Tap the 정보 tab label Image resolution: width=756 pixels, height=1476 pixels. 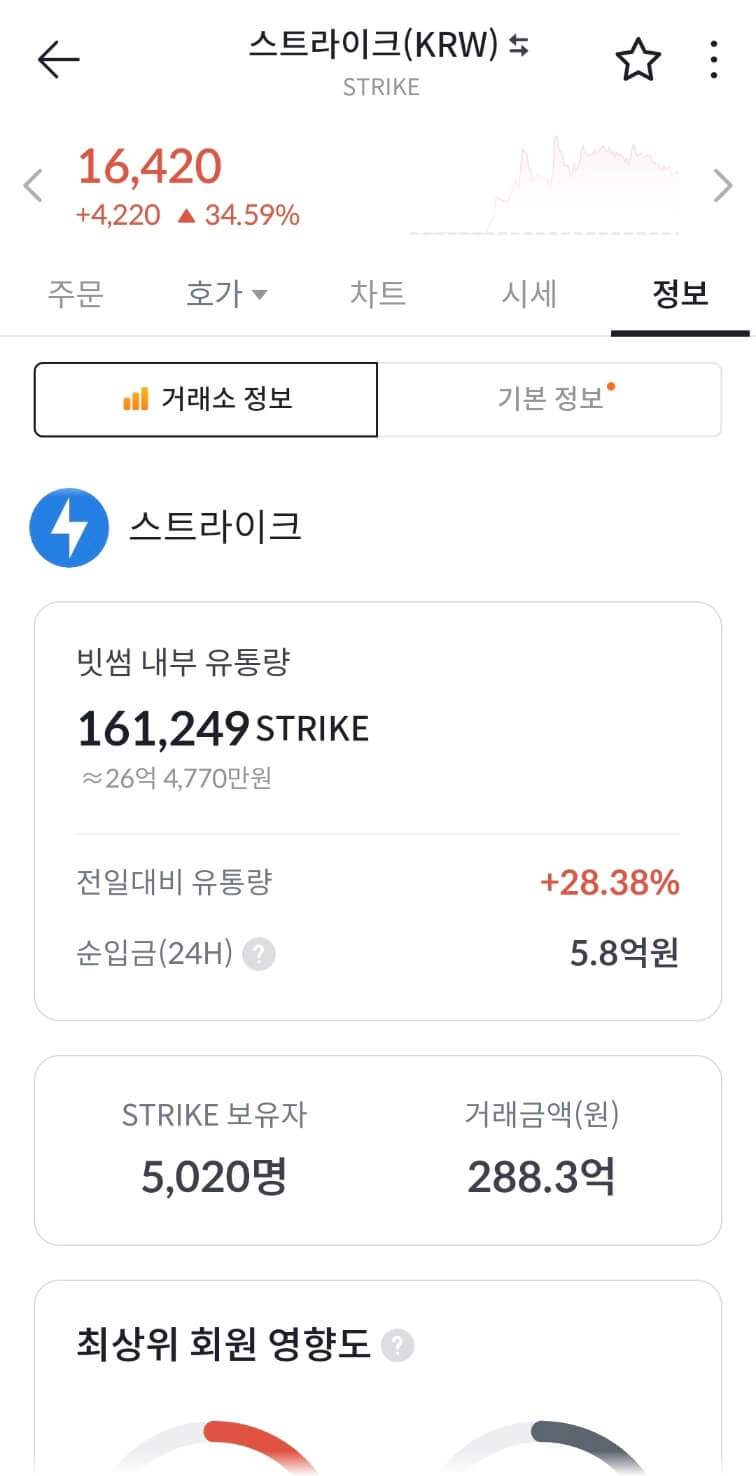coord(680,293)
